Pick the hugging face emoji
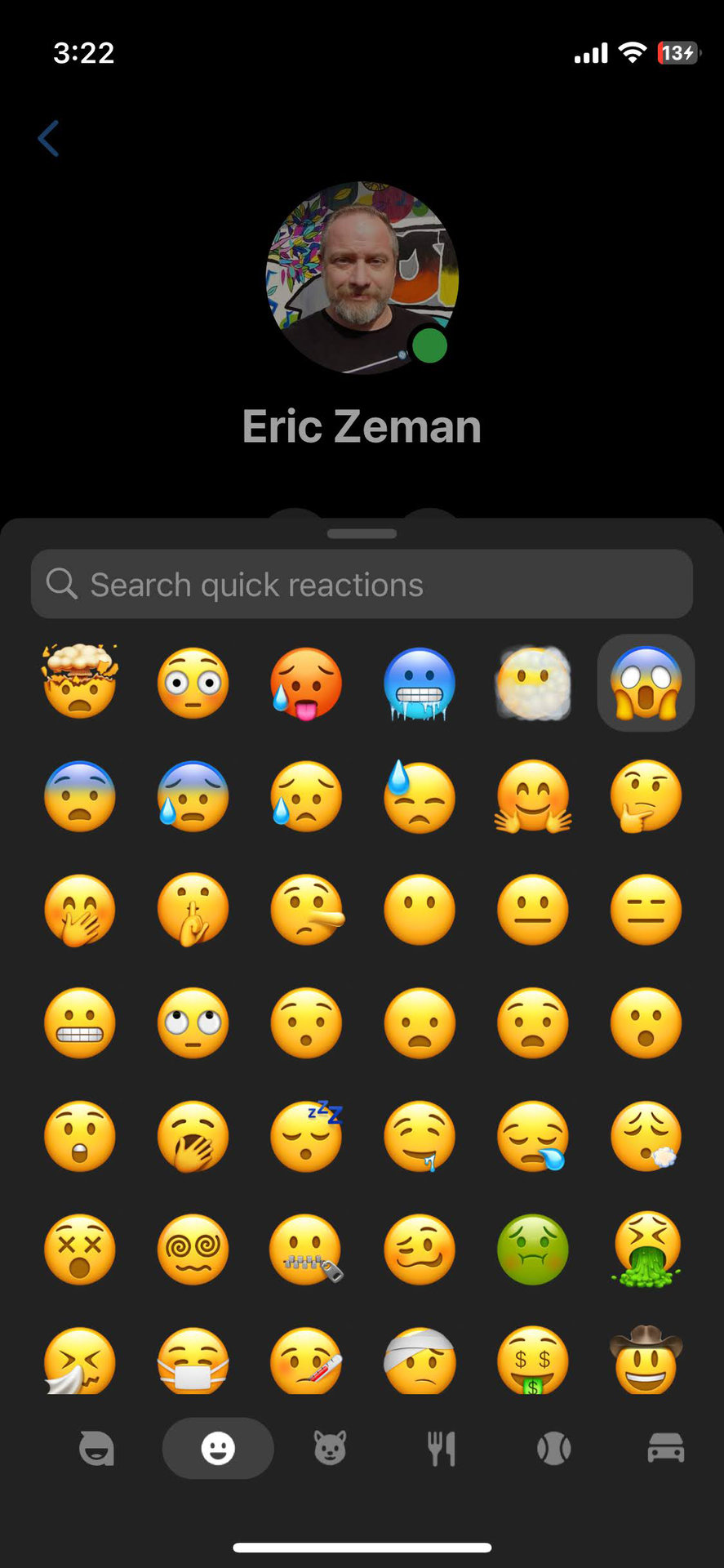This screenshot has width=724, height=1568. [533, 796]
